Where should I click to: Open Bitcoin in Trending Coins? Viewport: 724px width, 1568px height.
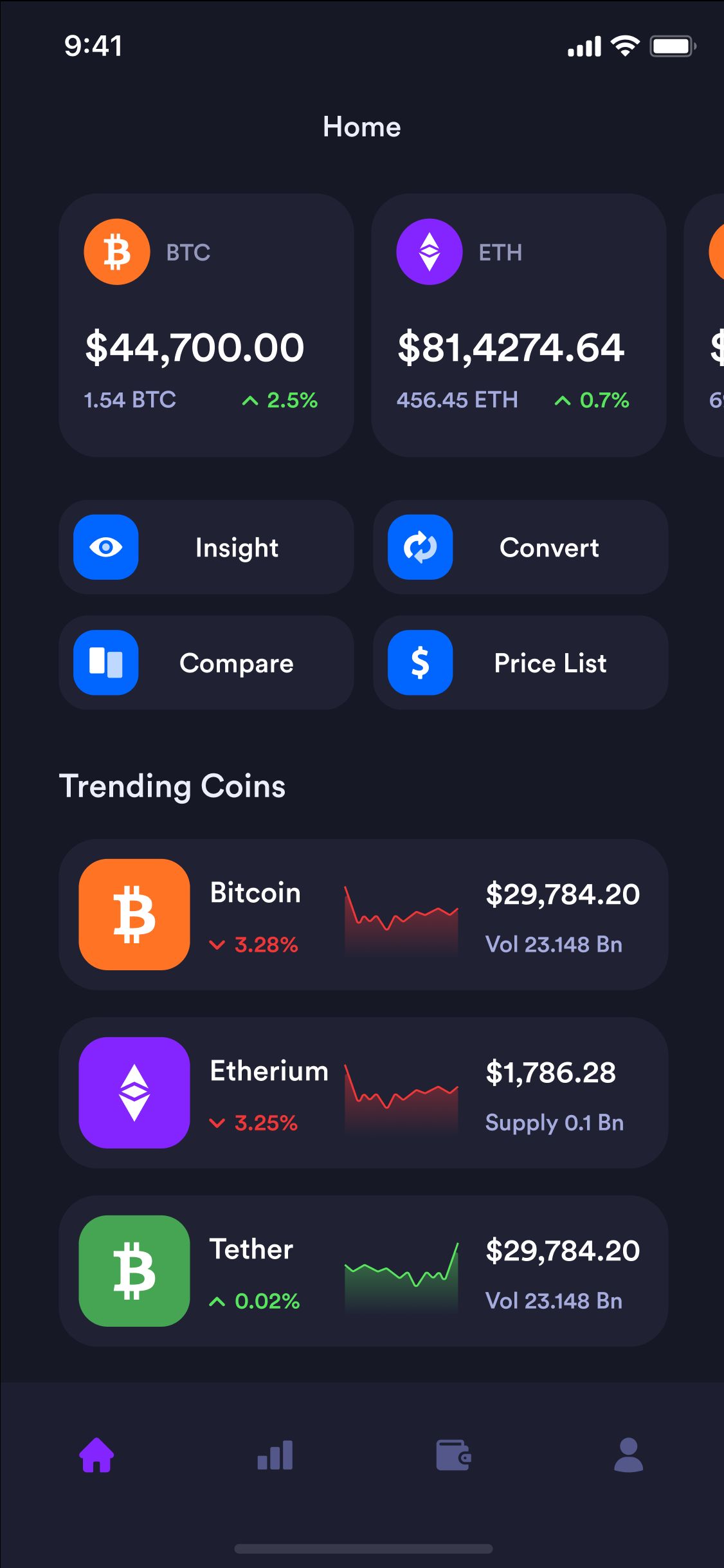tap(363, 914)
